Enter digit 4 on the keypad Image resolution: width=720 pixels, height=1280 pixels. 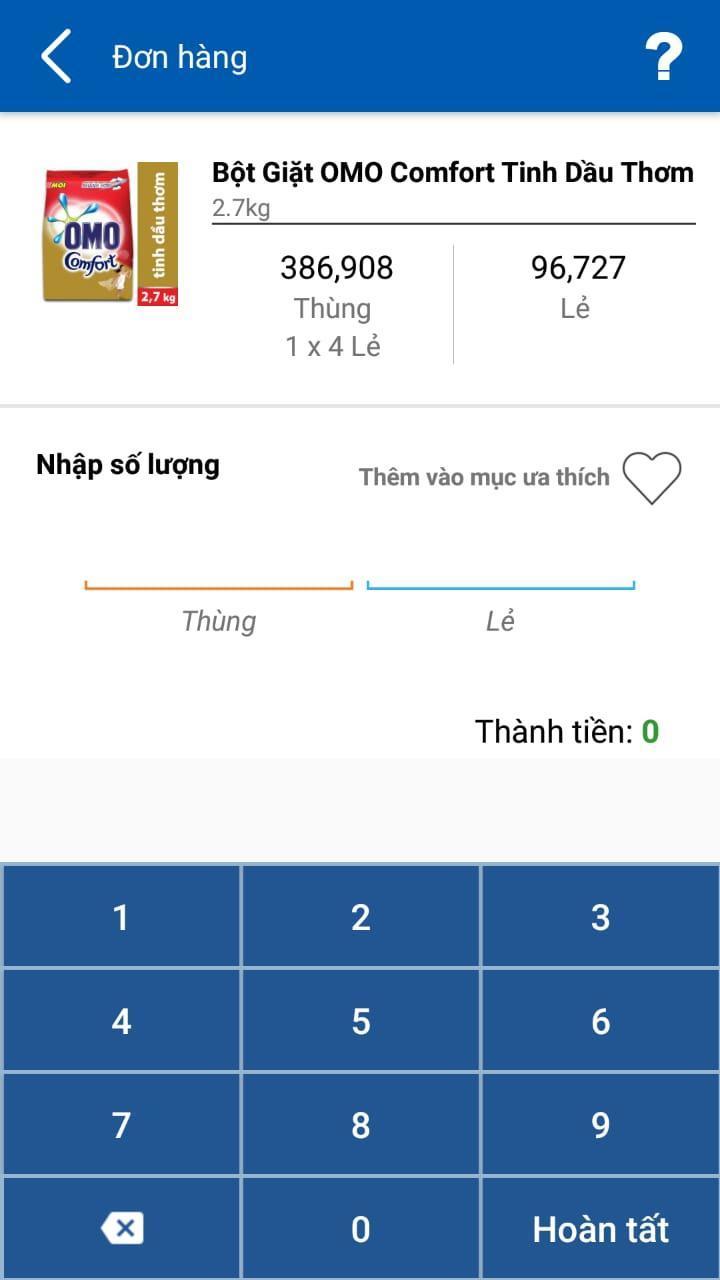(121, 1021)
